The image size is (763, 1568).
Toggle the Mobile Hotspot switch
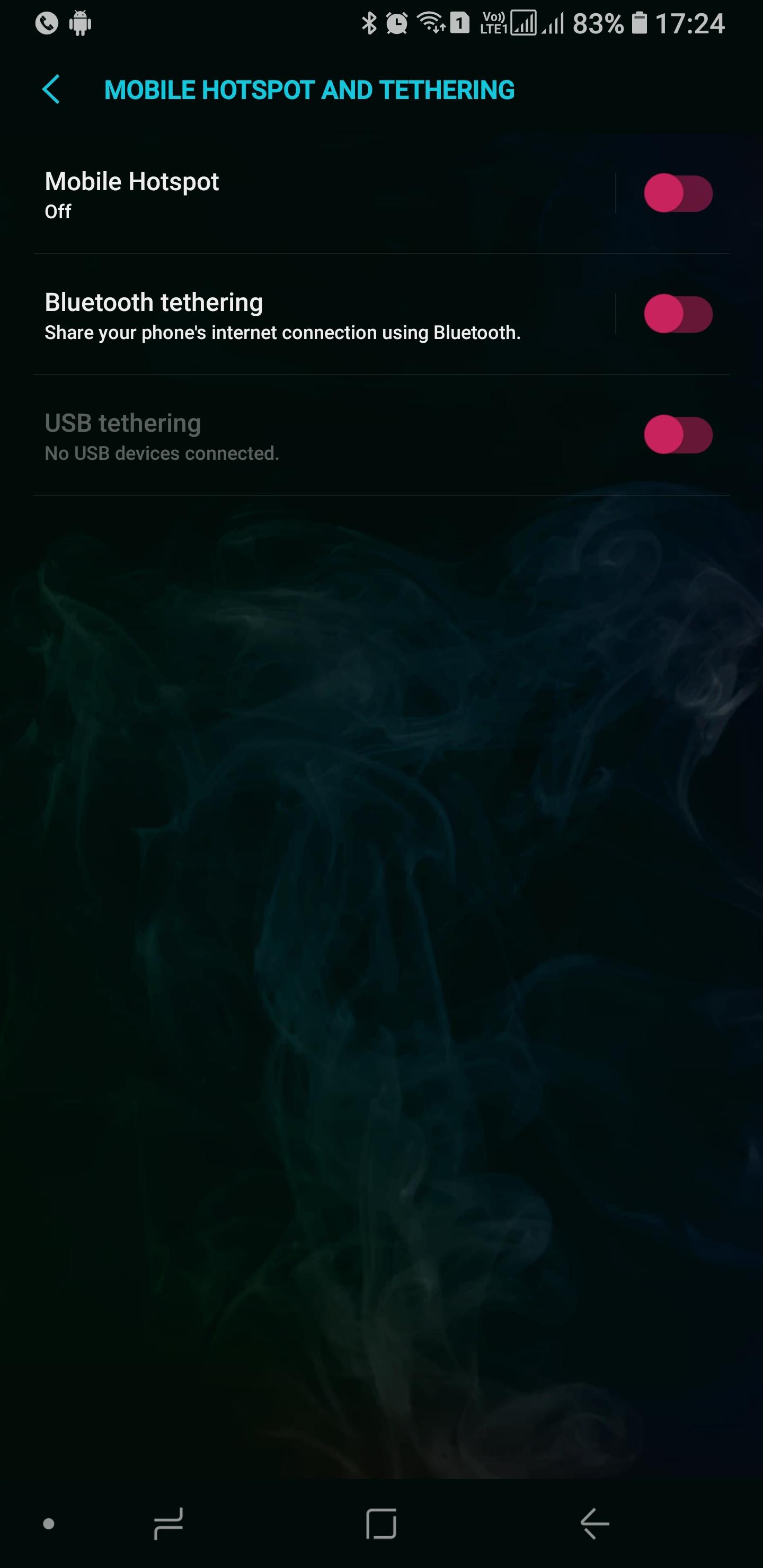[678, 193]
